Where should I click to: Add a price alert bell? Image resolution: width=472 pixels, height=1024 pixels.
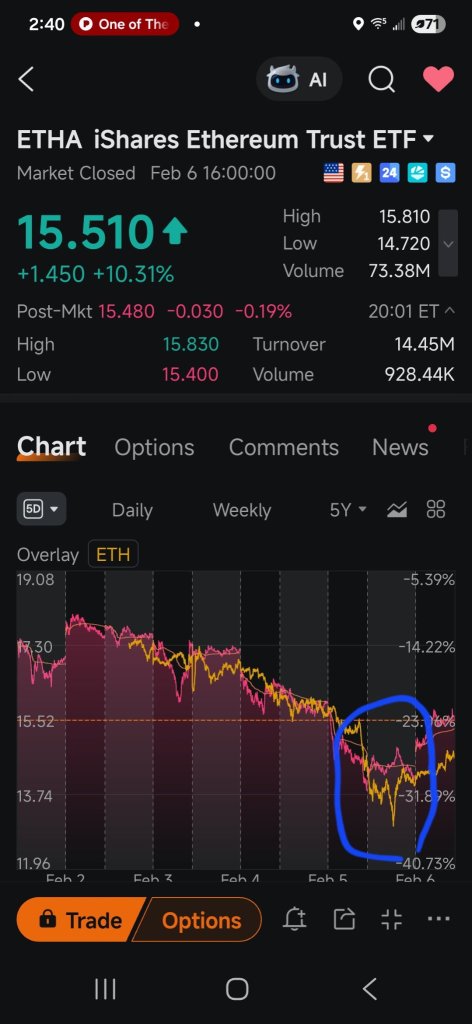[295, 920]
